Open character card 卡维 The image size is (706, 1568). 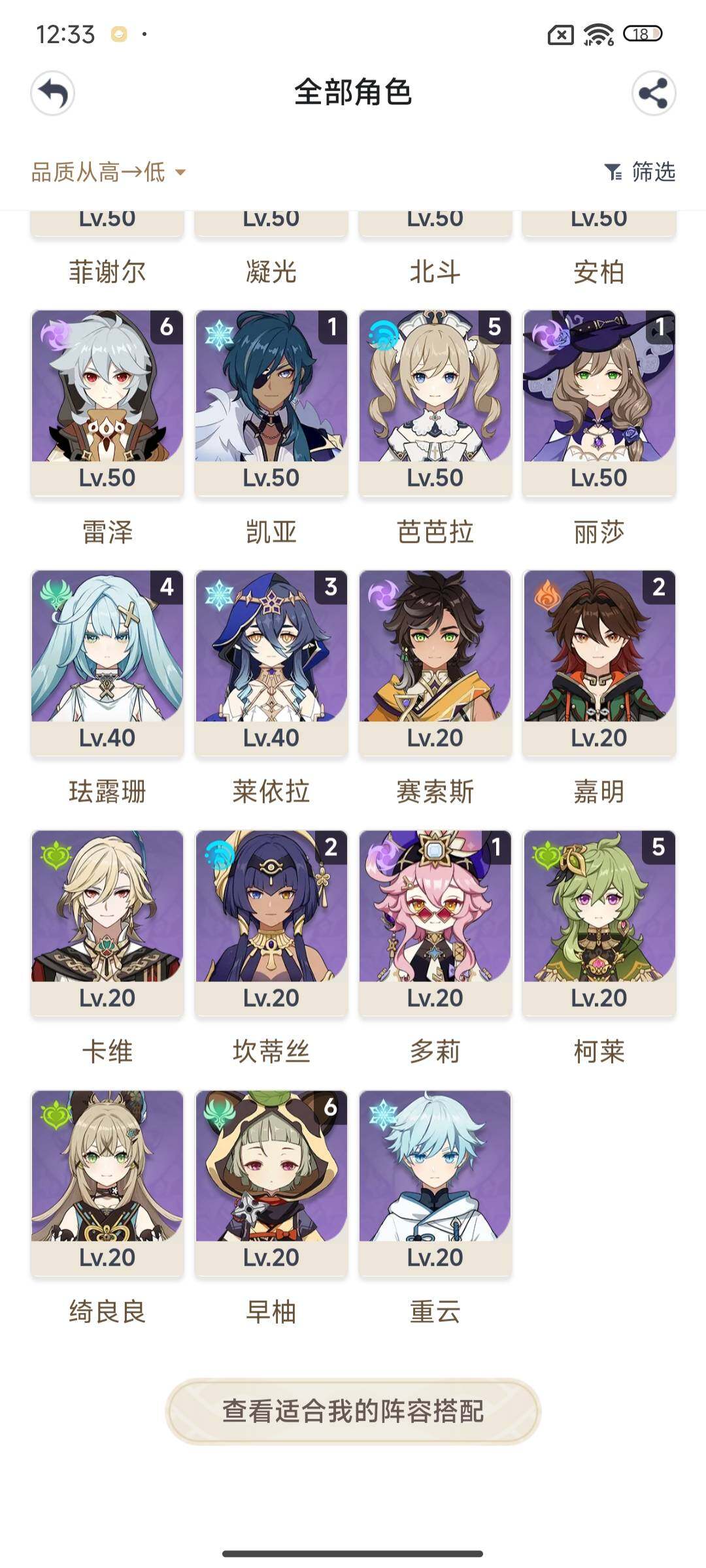(x=107, y=922)
